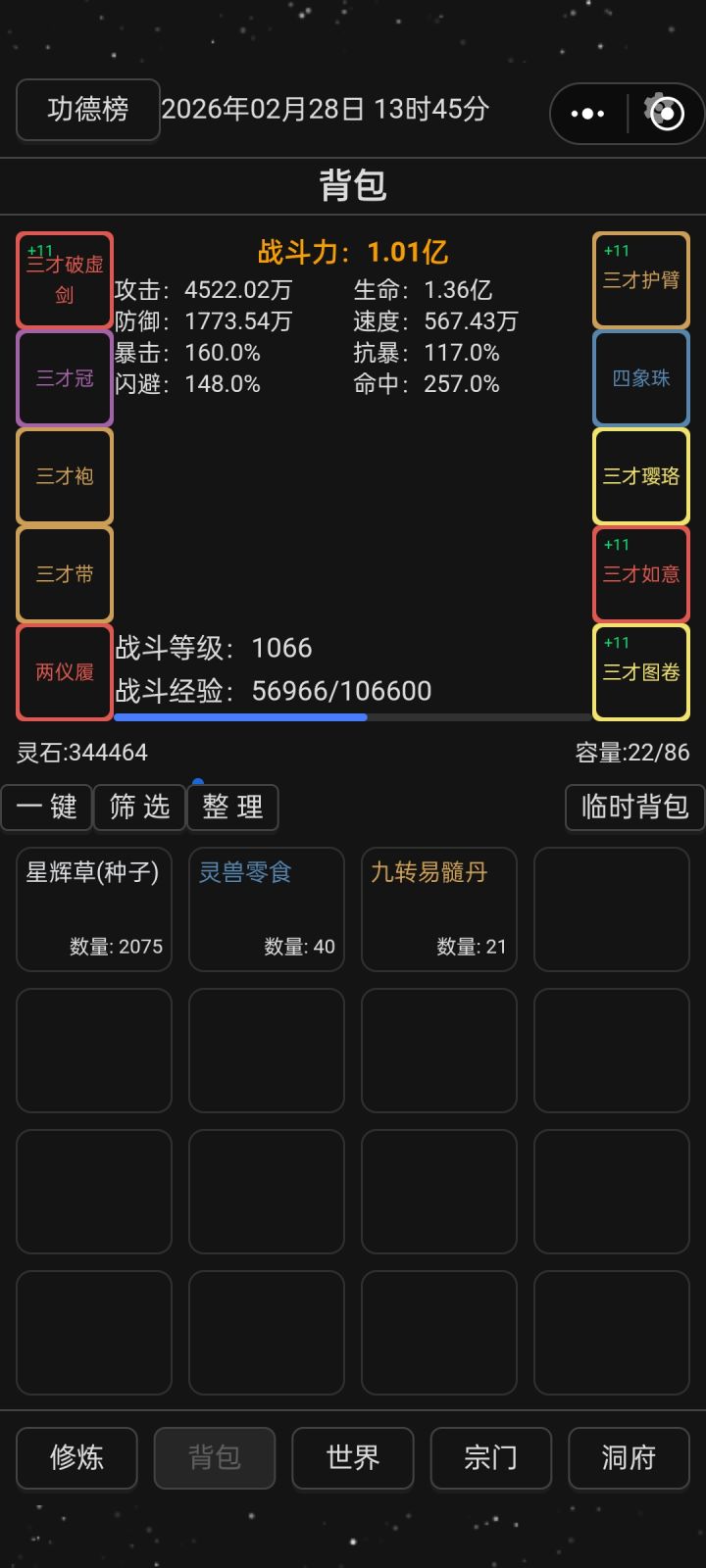Open the 临时背包 temporary backpack
This screenshot has height=1568, width=706.
click(633, 808)
